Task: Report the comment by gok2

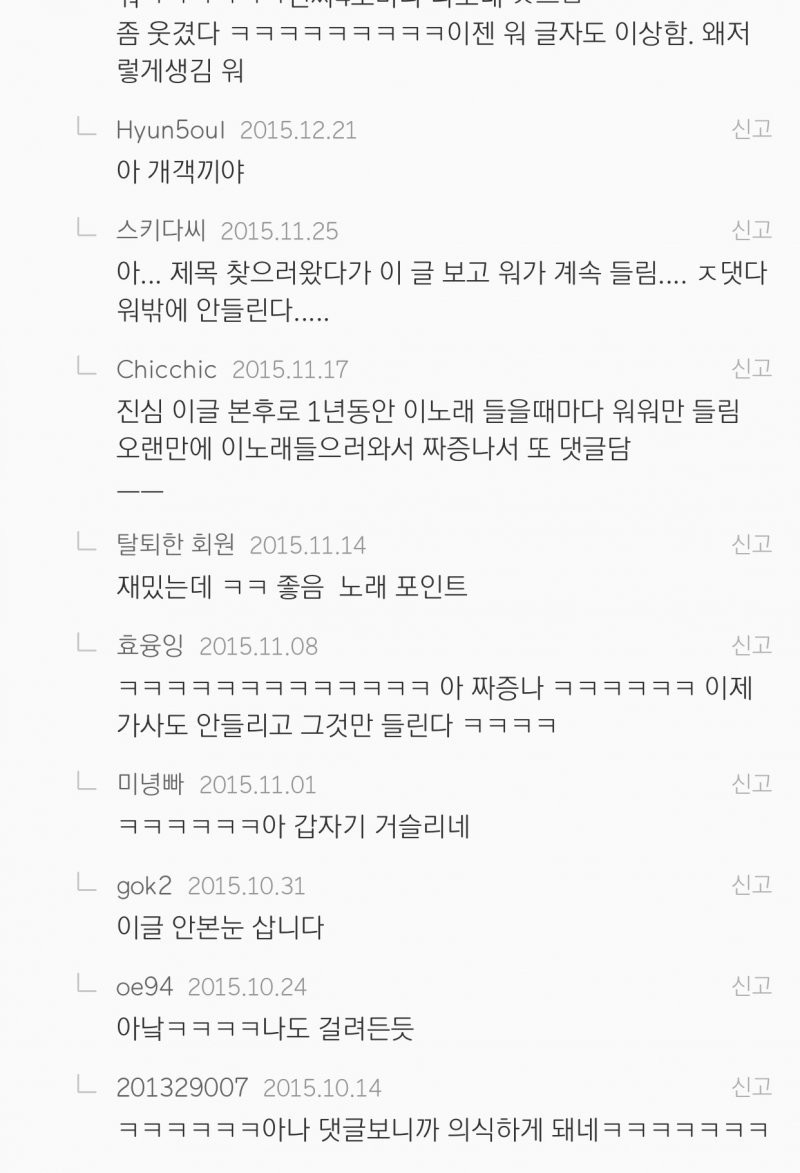Action: tap(751, 885)
